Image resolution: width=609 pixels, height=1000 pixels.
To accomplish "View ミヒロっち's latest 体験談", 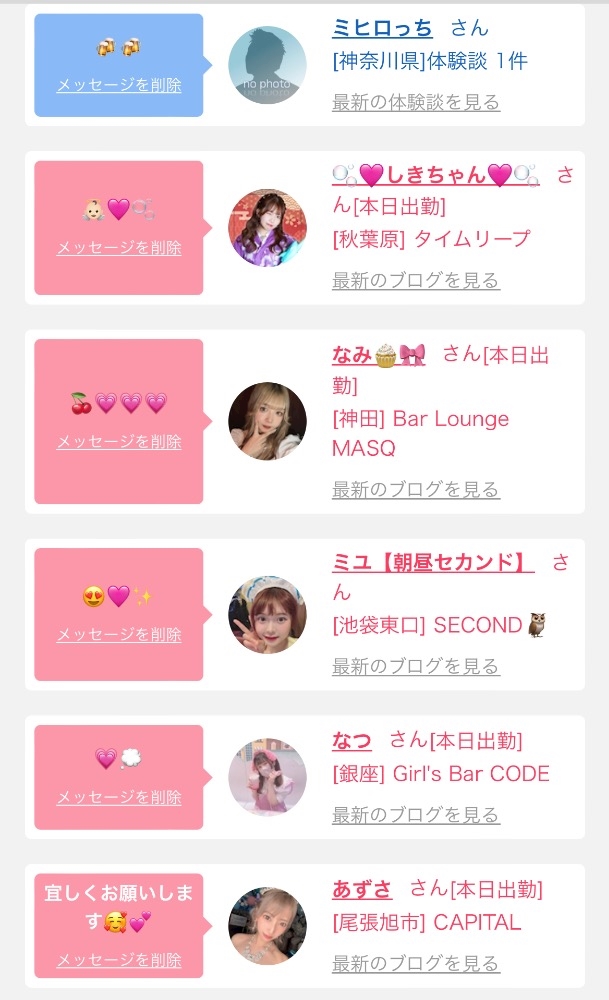I will (416, 102).
